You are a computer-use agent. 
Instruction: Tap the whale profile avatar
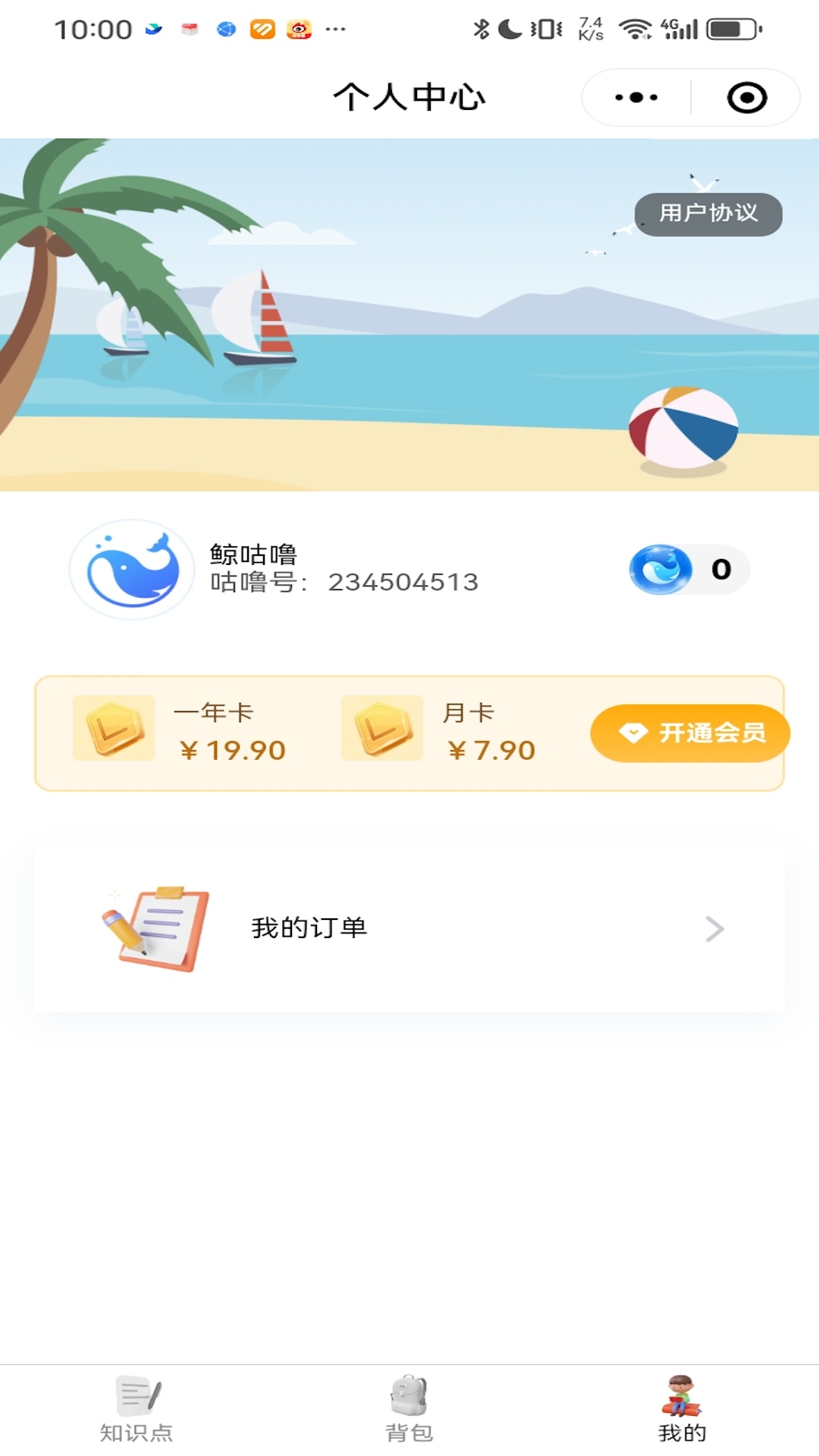click(x=133, y=569)
